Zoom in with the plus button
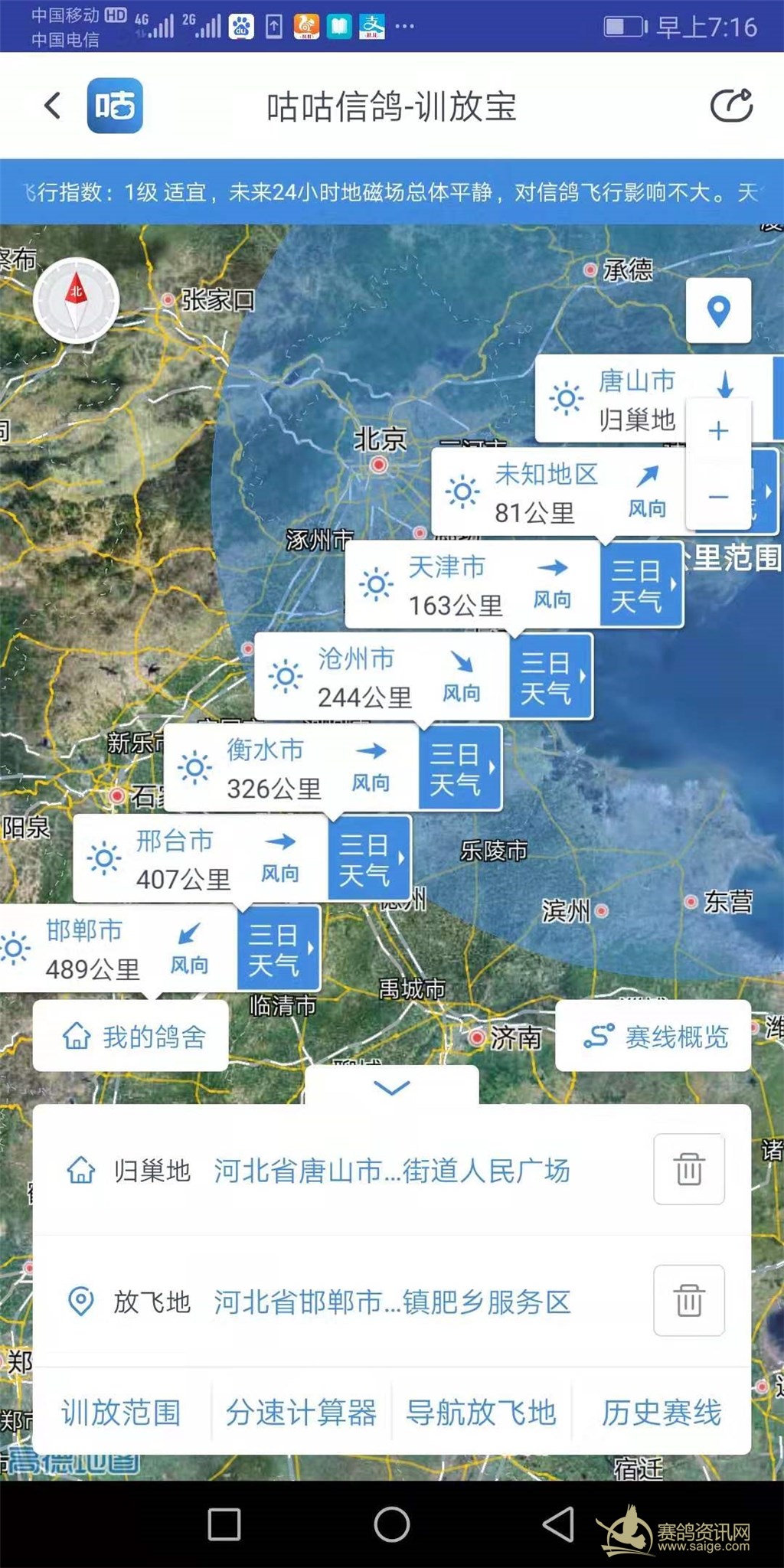The width and height of the screenshot is (784, 1568). (718, 431)
